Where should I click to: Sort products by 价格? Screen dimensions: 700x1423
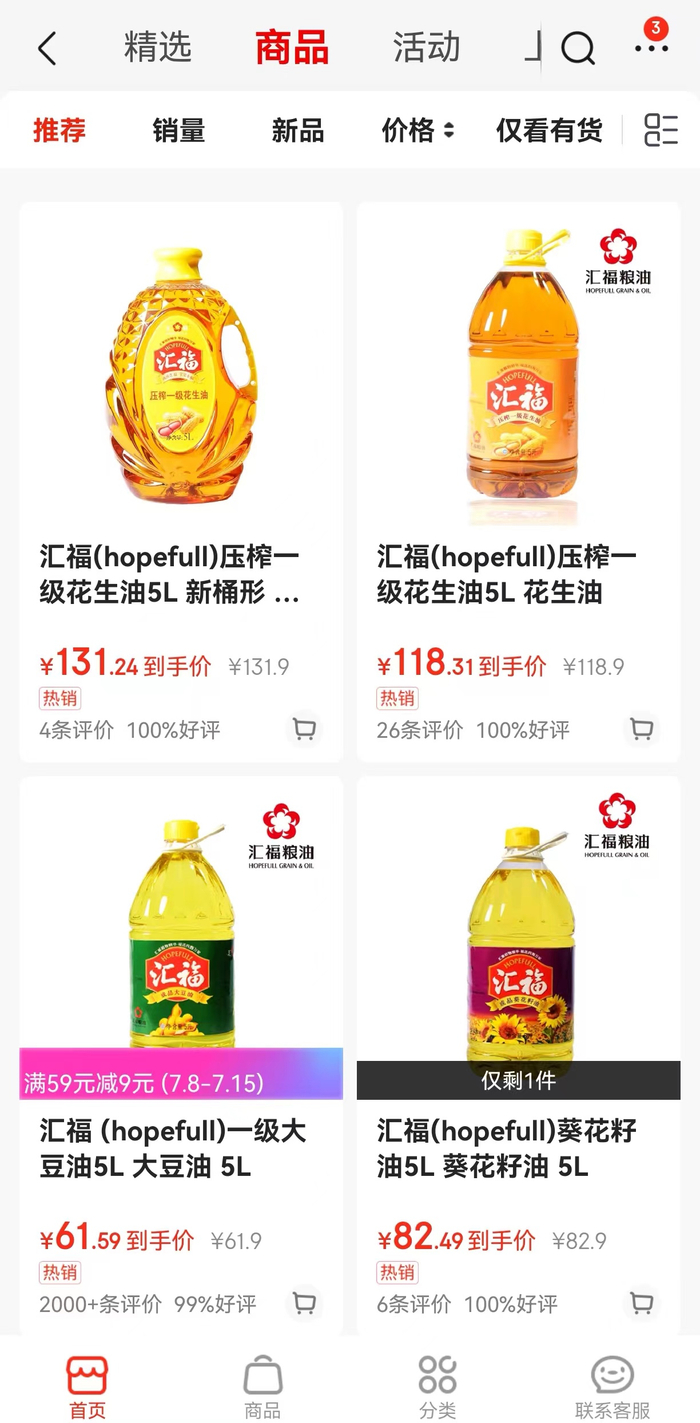(x=417, y=130)
